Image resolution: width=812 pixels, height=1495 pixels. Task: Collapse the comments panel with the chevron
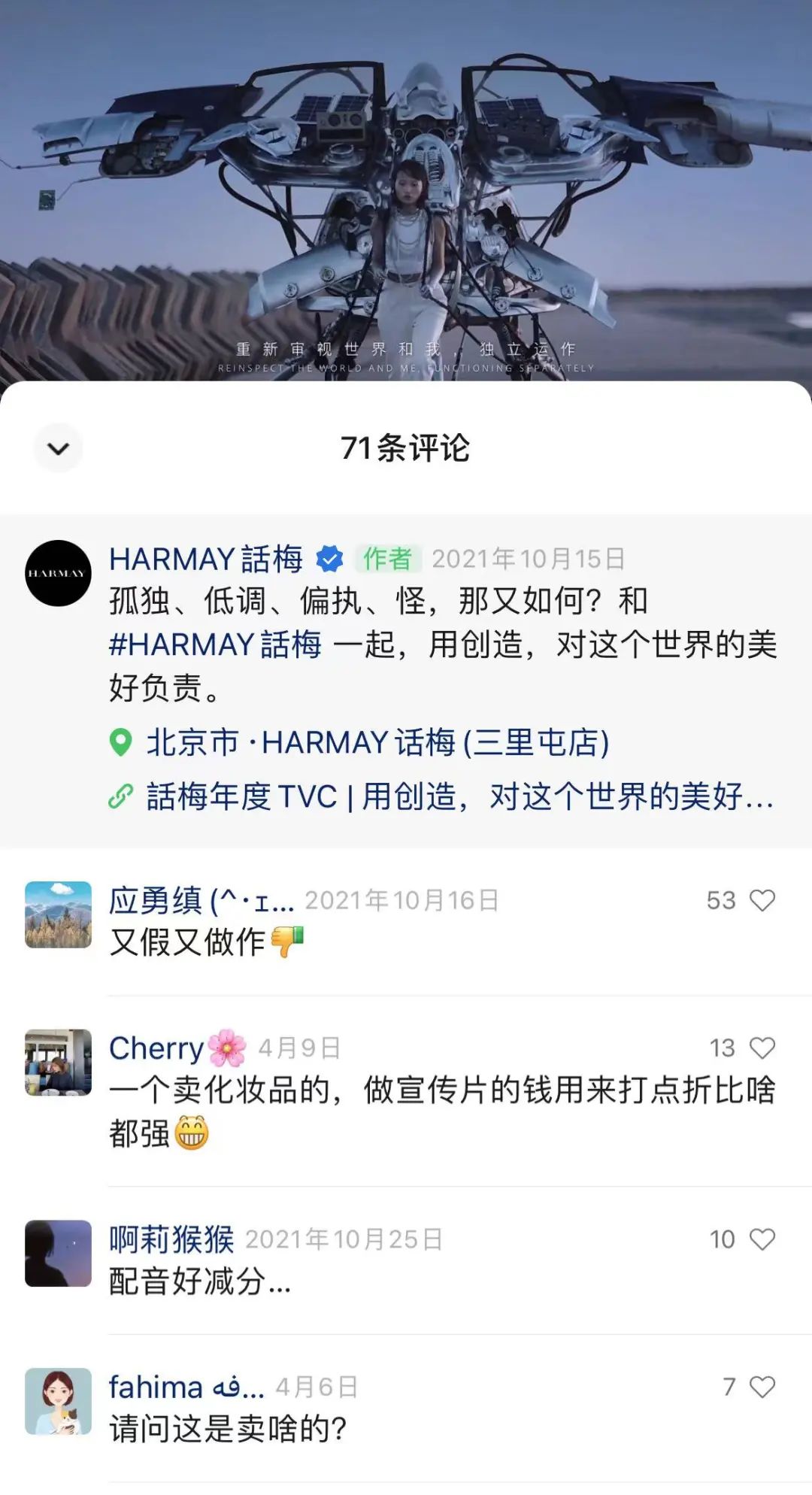pyautogui.click(x=58, y=448)
